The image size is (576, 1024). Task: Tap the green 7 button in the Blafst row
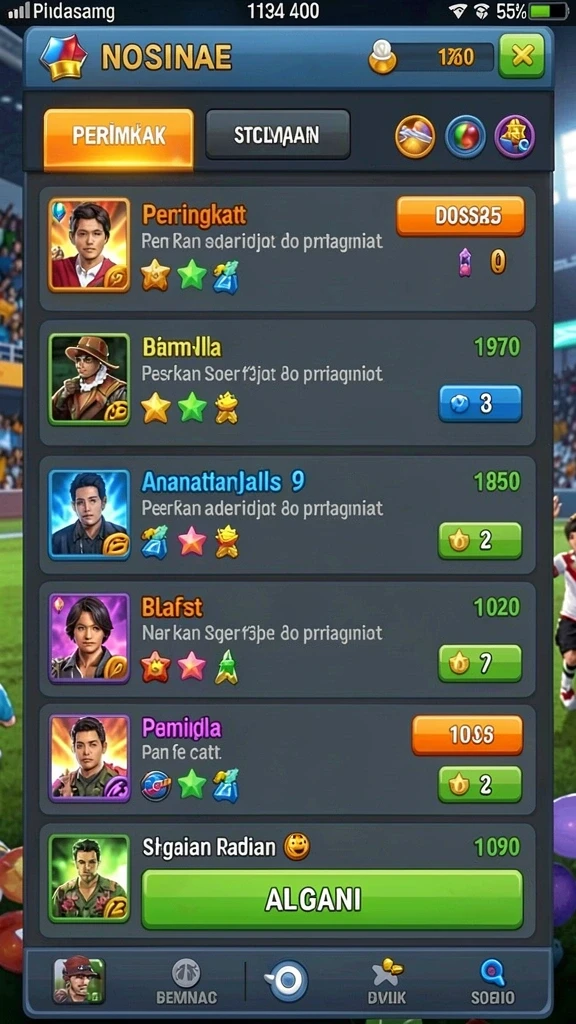pos(480,664)
